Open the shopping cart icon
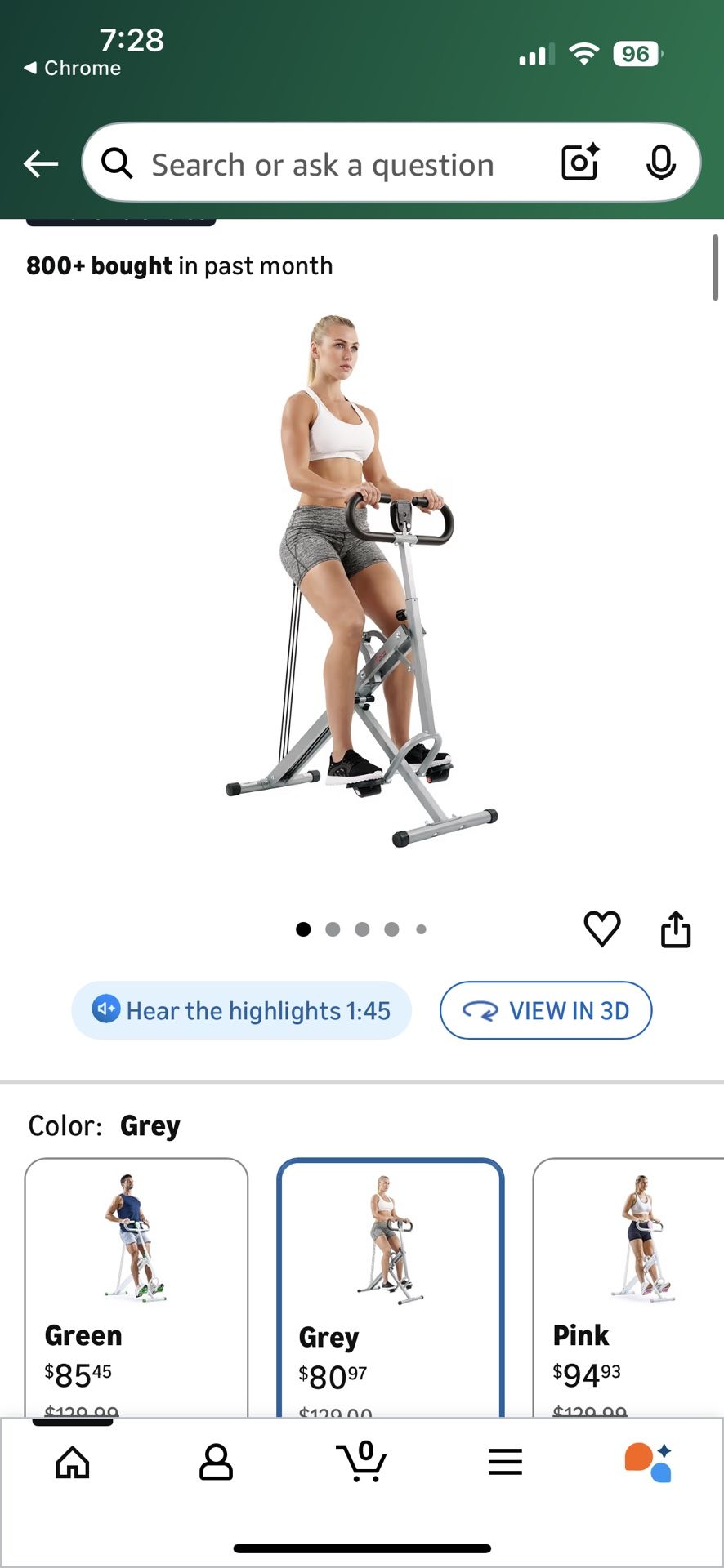Screen dimensions: 724x1568 point(362,1462)
